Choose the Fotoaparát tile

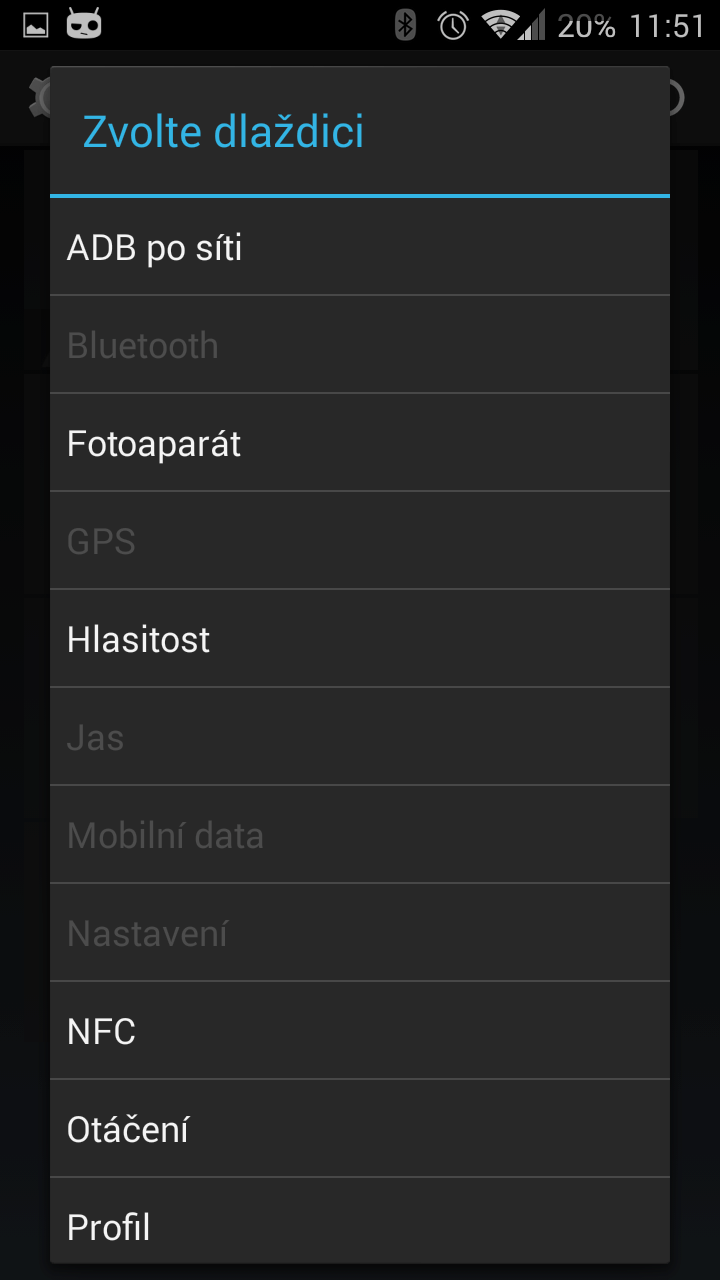tap(360, 443)
